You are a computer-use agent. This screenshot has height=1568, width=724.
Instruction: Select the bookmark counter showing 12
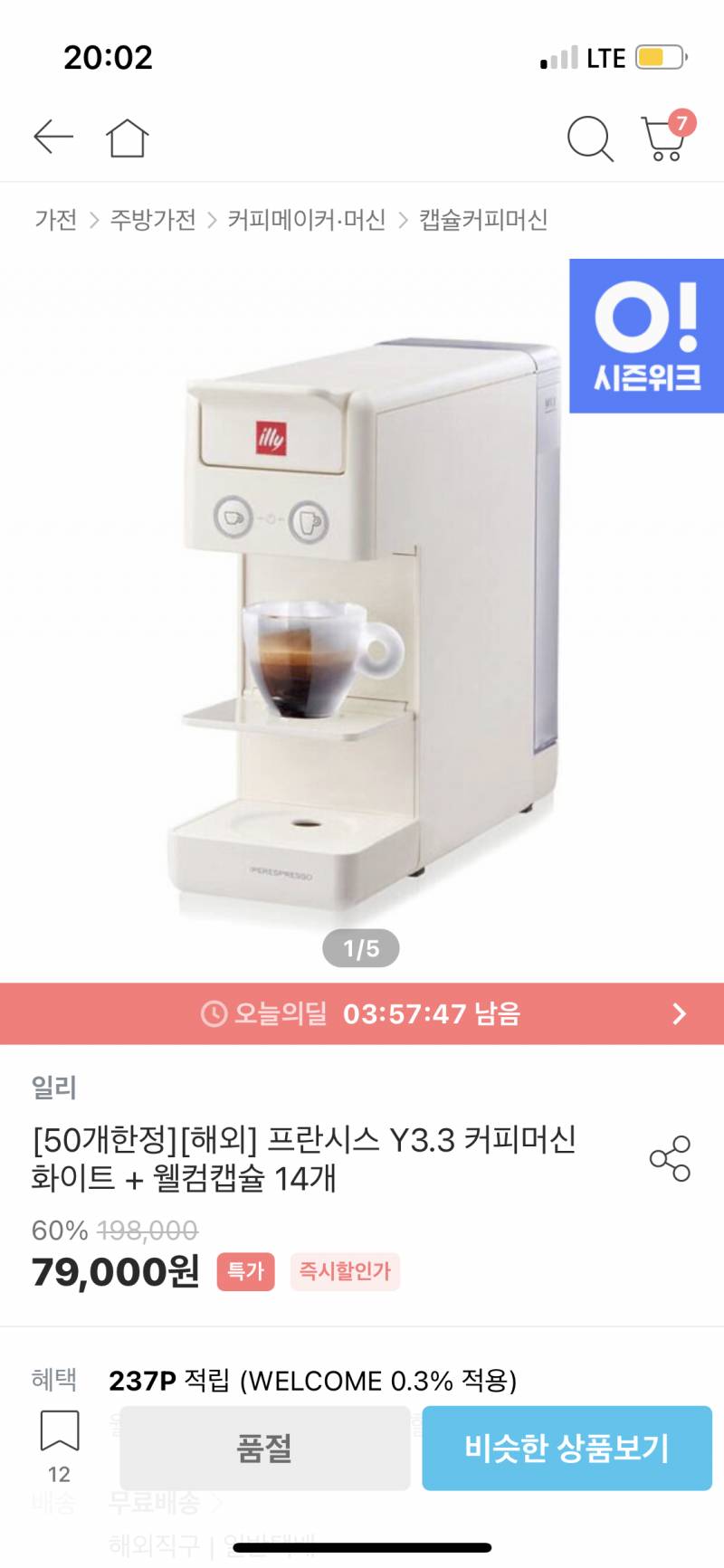tap(58, 1473)
